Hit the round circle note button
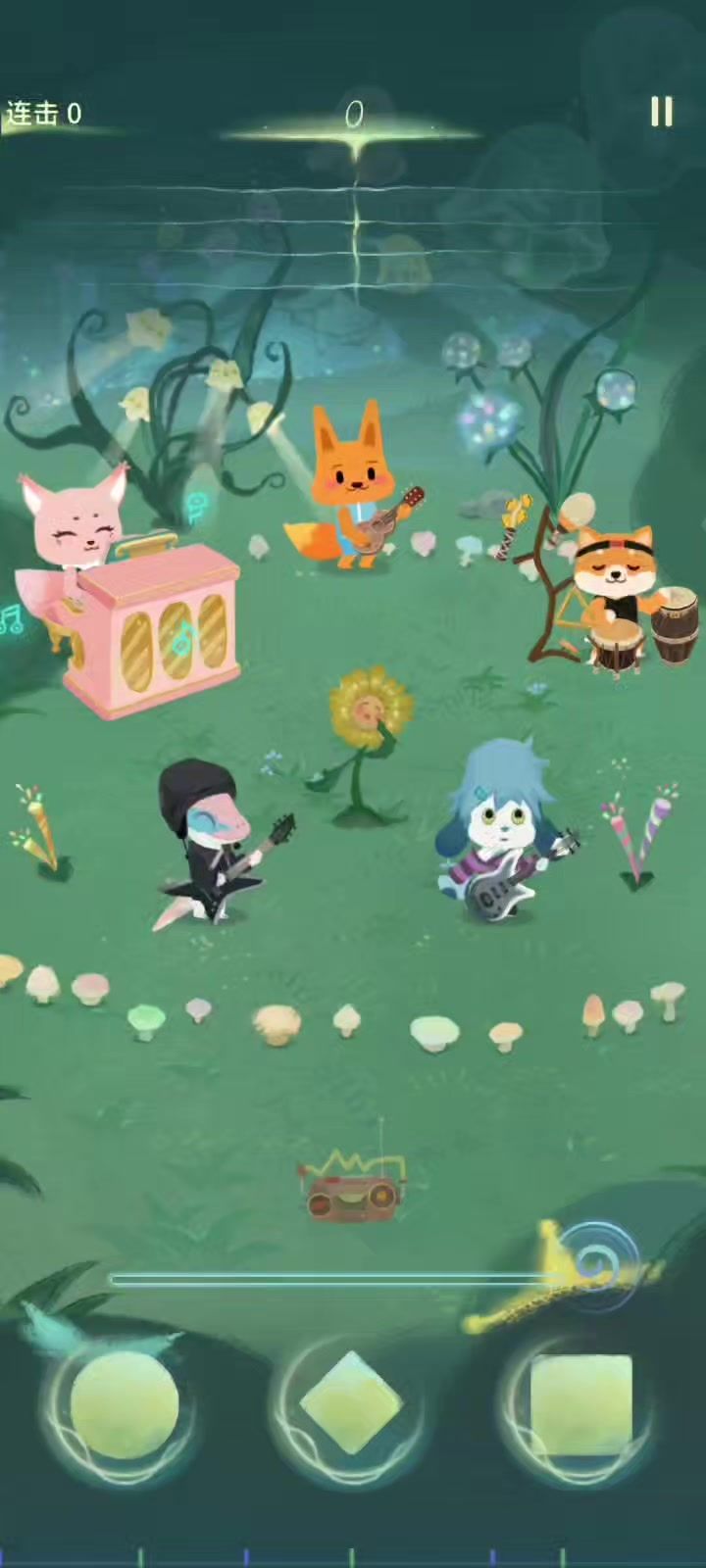 (x=124, y=1405)
